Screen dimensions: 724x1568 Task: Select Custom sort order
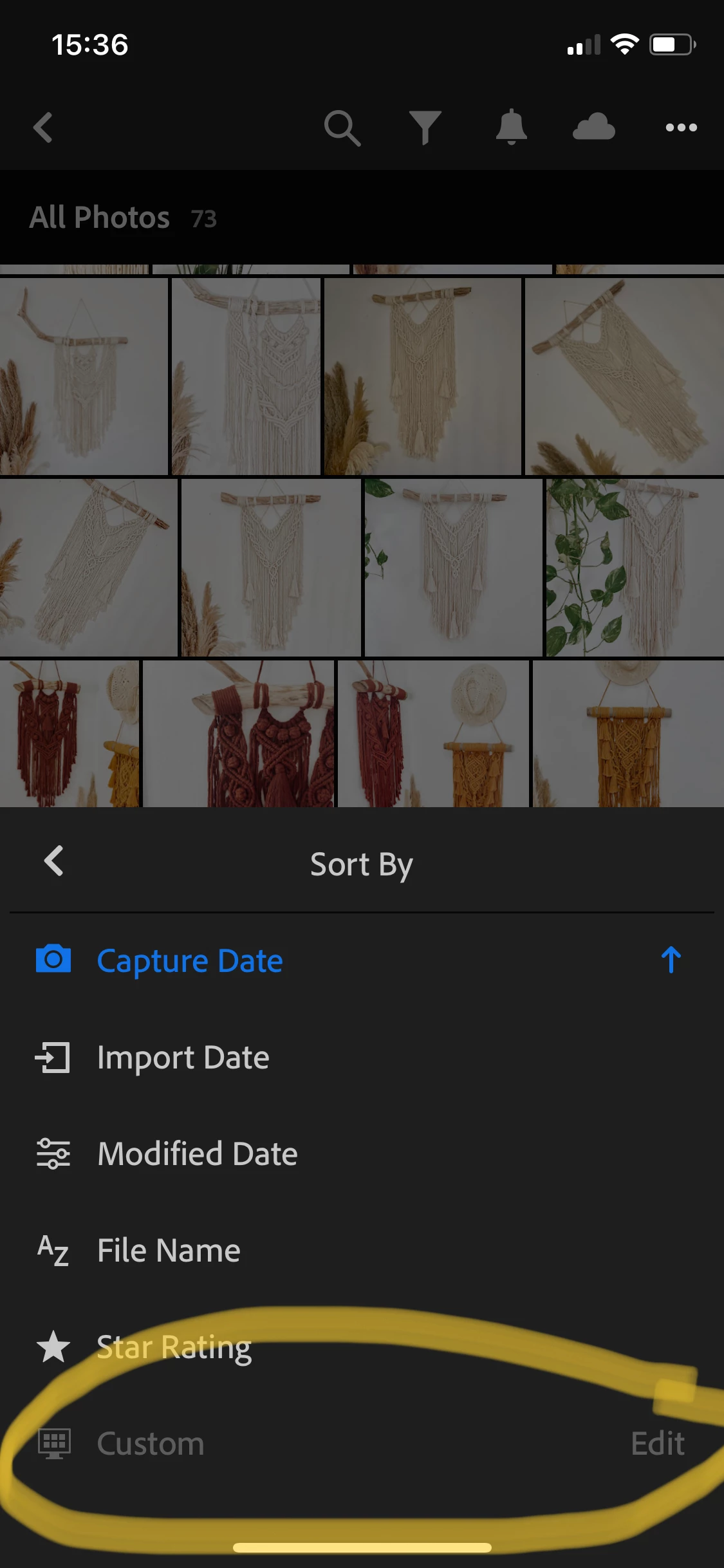click(151, 1444)
